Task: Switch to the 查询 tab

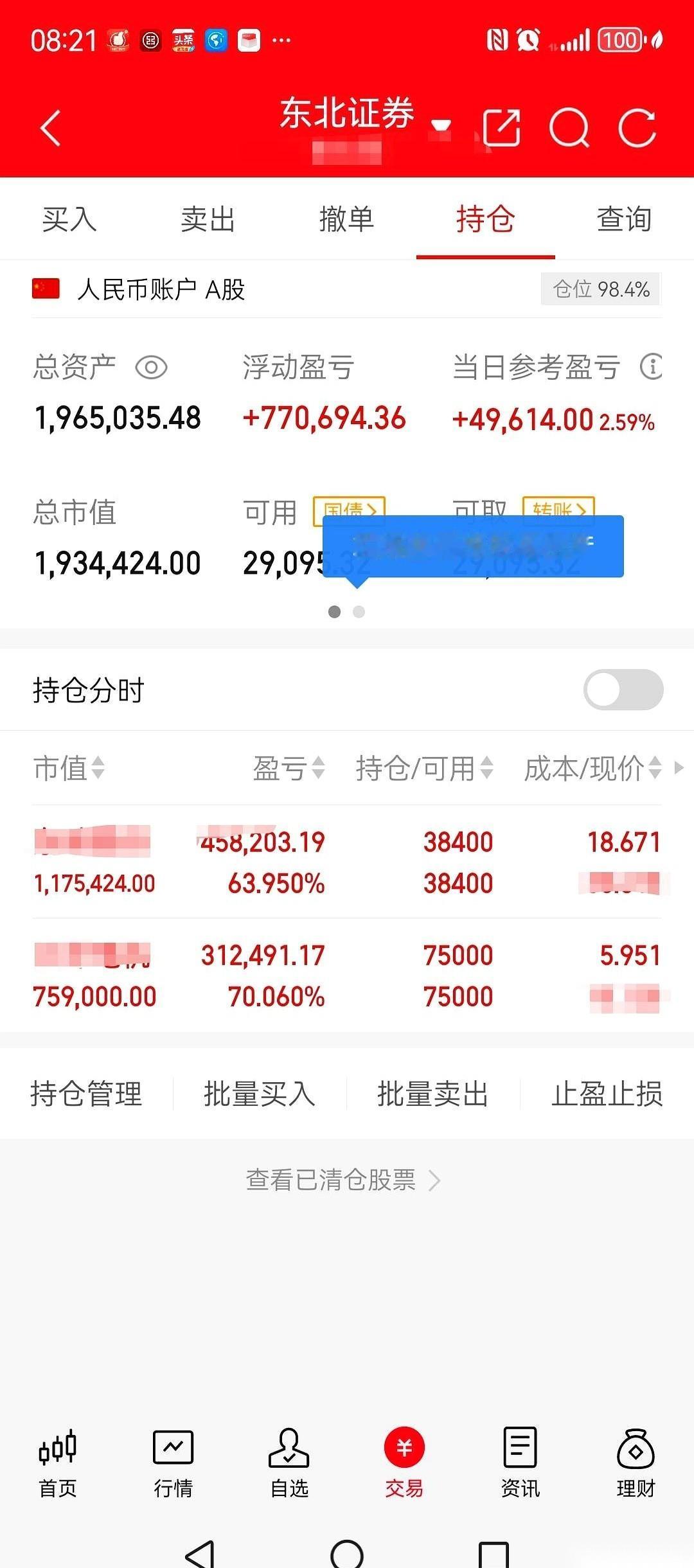Action: click(x=623, y=220)
